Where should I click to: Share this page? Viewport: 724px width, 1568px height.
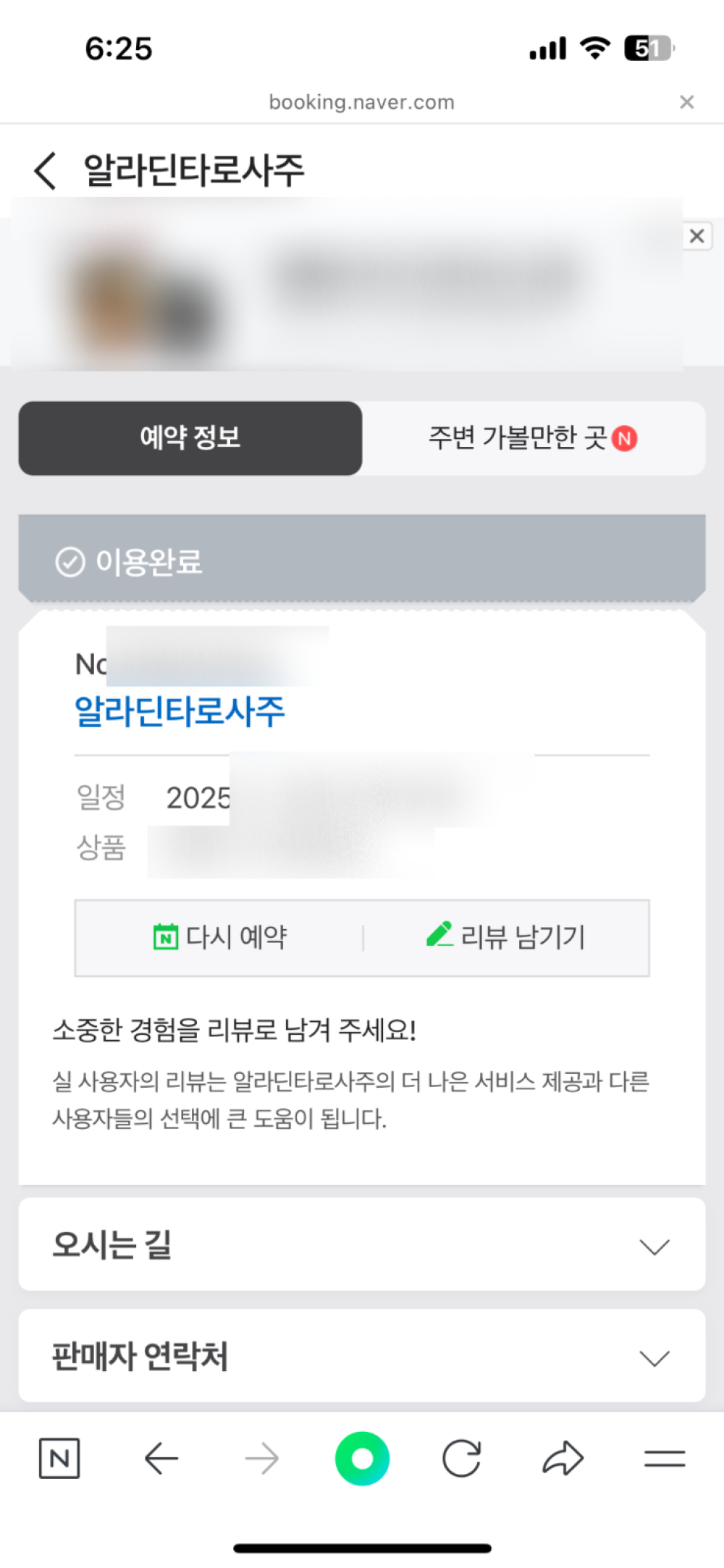(x=563, y=1459)
